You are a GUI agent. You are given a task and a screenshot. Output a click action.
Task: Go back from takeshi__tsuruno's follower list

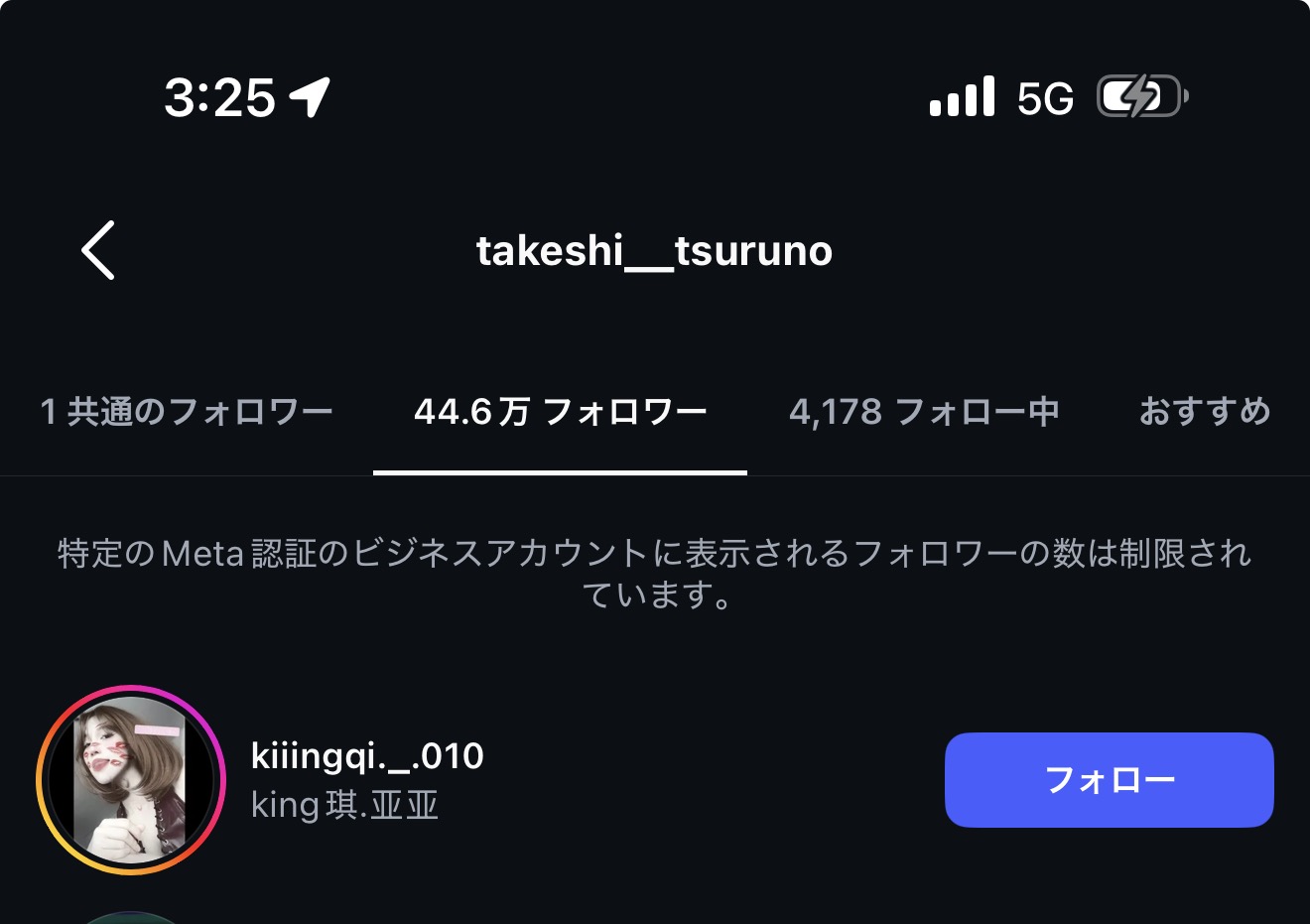pyautogui.click(x=98, y=250)
